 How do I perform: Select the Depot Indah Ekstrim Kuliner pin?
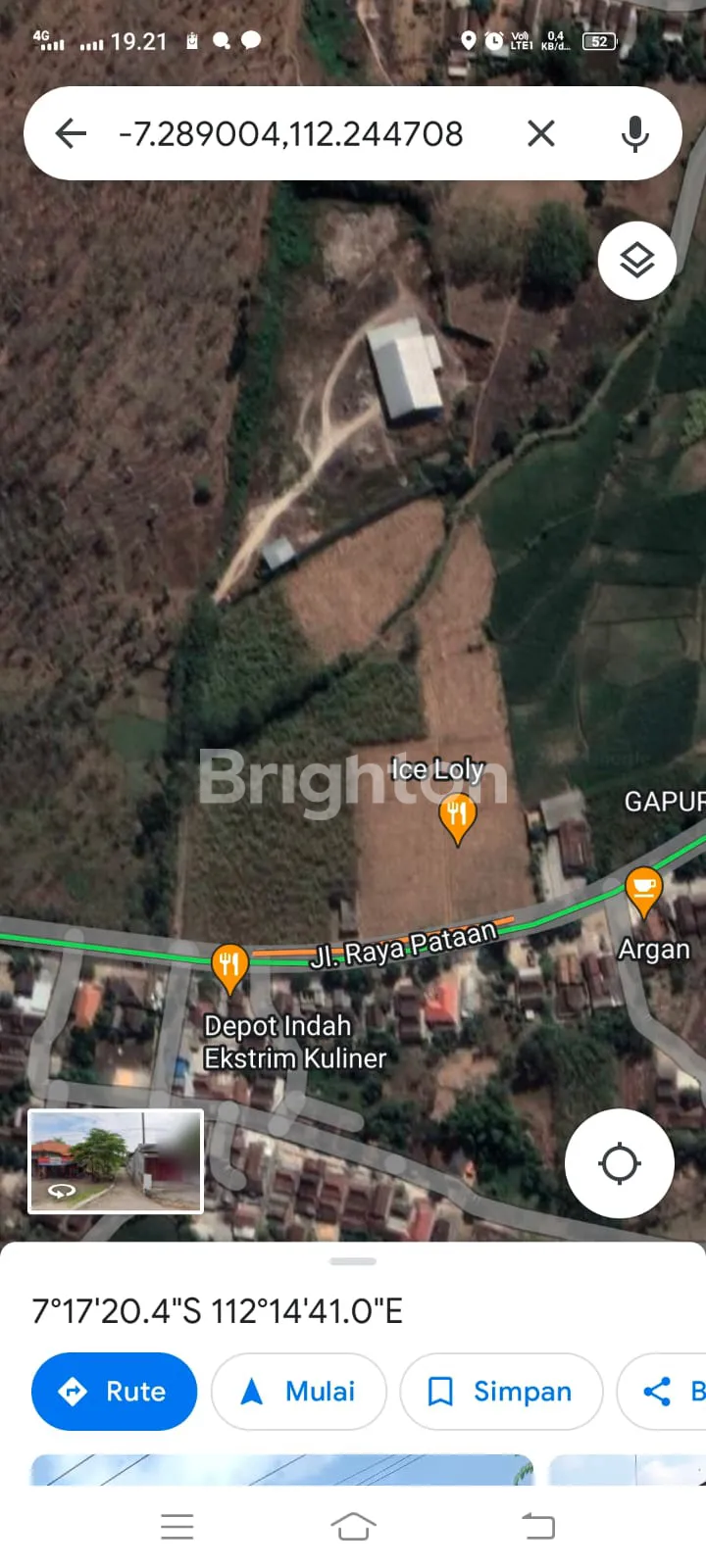[x=228, y=965]
